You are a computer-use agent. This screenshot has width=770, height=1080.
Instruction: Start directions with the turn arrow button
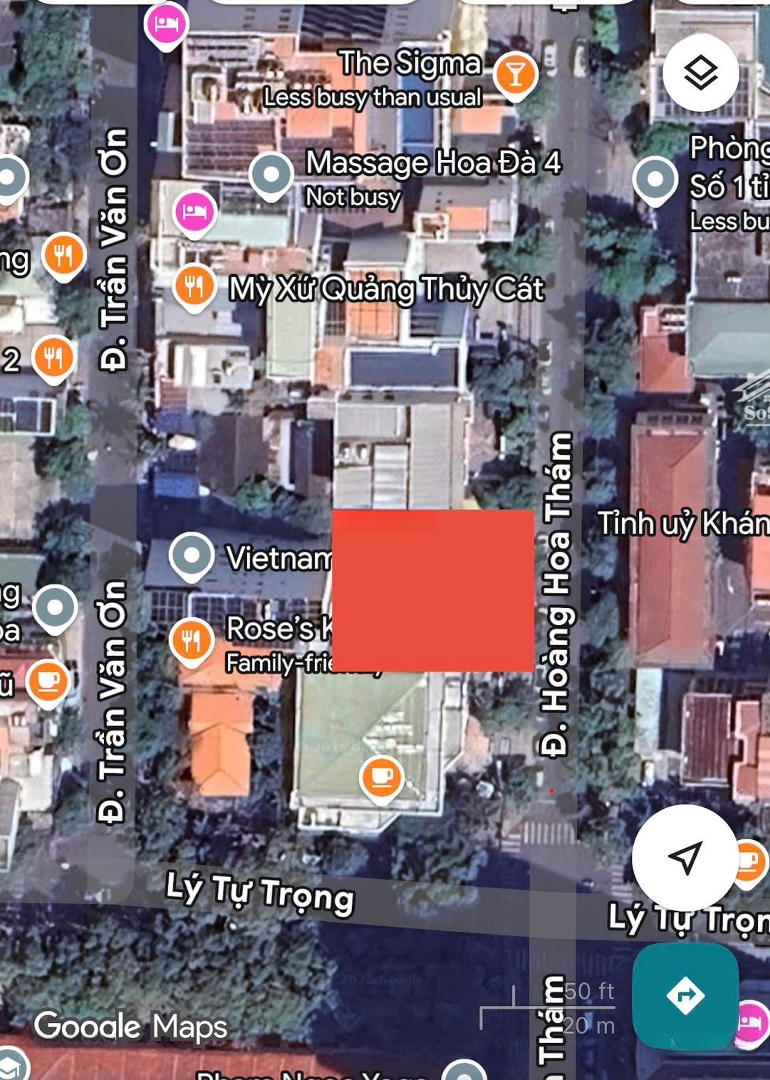click(685, 995)
